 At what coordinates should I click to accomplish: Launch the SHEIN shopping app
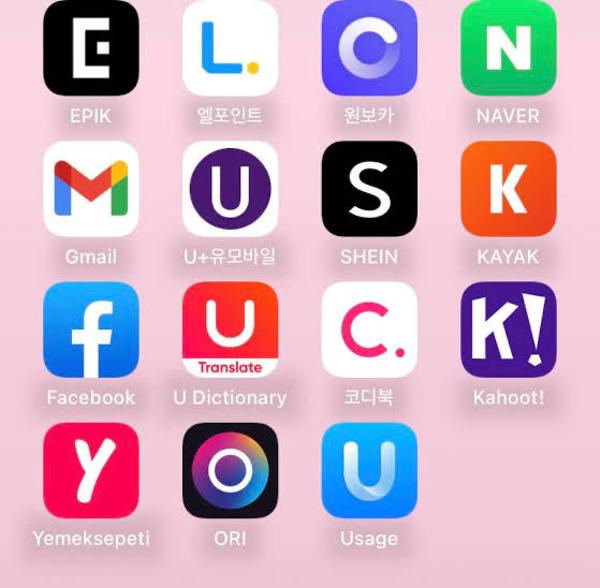tap(369, 189)
